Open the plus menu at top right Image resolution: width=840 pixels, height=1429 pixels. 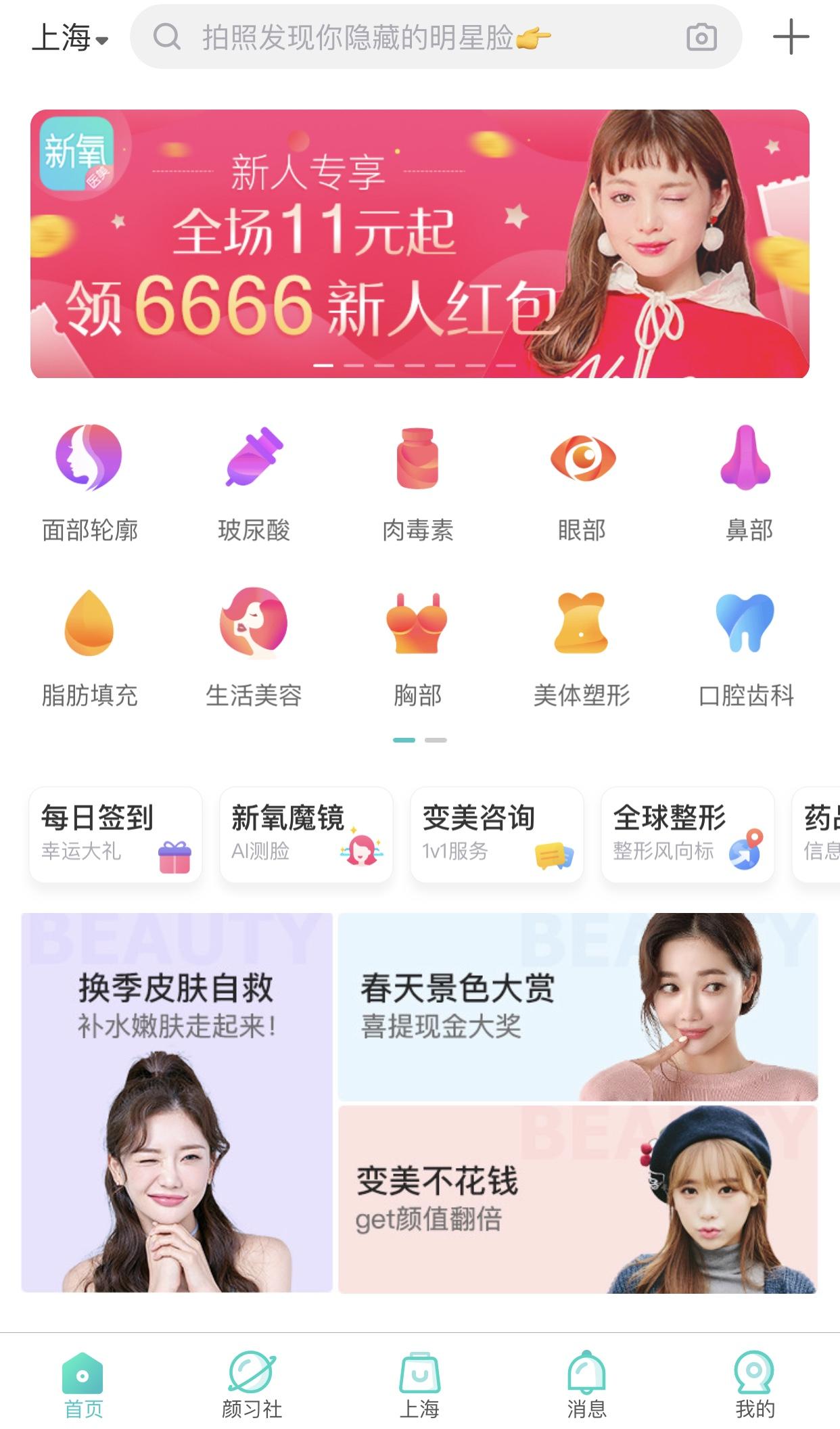click(x=793, y=39)
